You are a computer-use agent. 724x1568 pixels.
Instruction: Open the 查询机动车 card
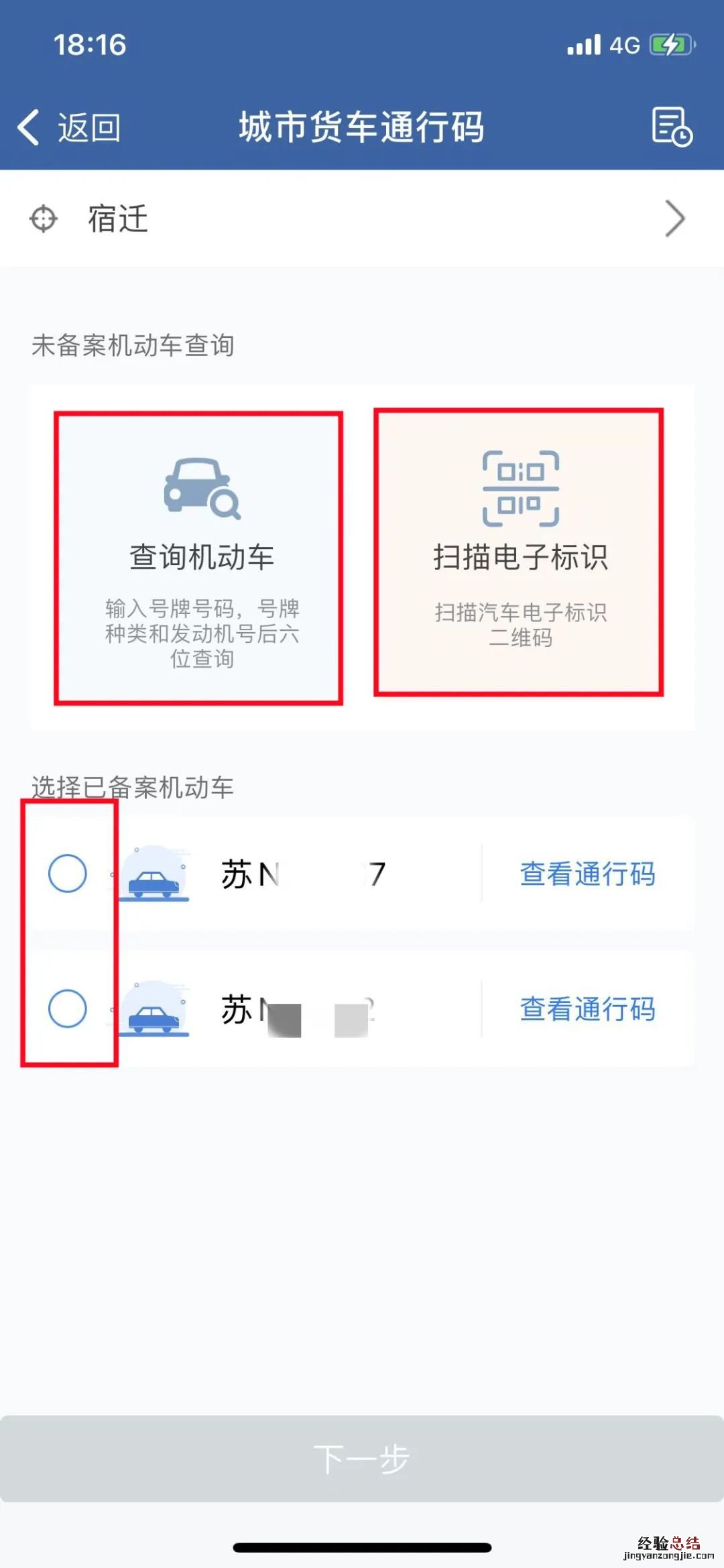199,558
